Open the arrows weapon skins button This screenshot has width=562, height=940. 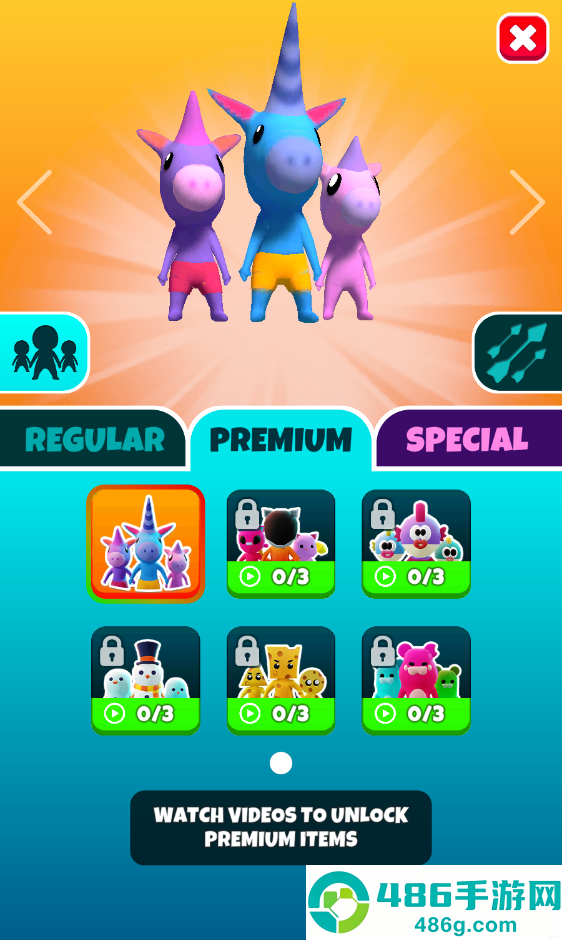click(518, 352)
